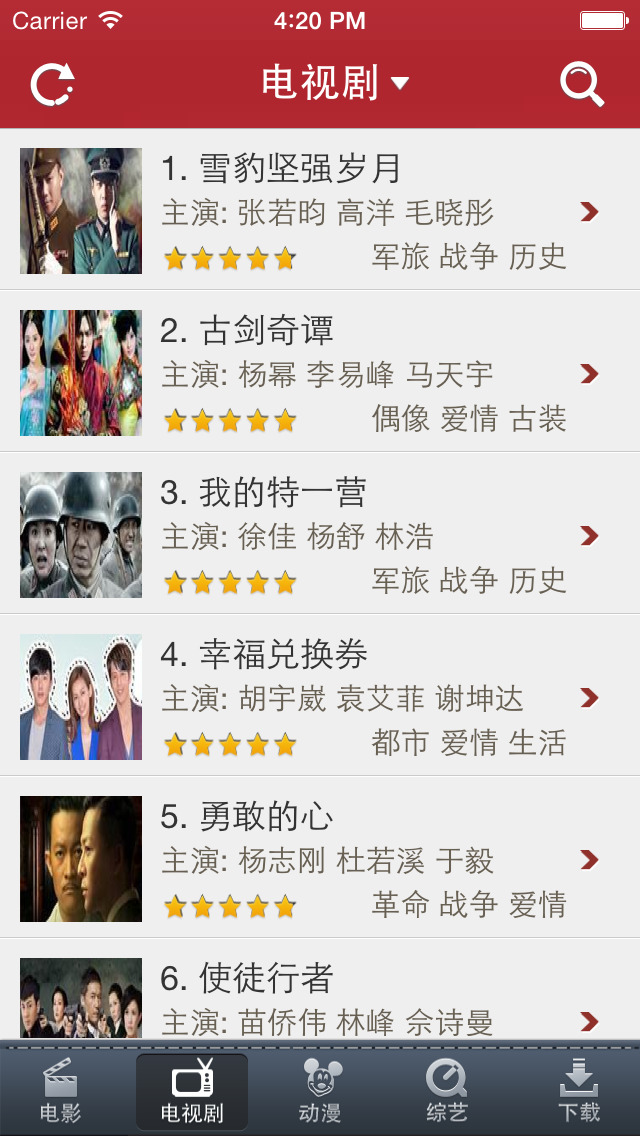Refresh the TV series list
Viewport: 640px width, 1136px height.
pyautogui.click(x=52, y=84)
